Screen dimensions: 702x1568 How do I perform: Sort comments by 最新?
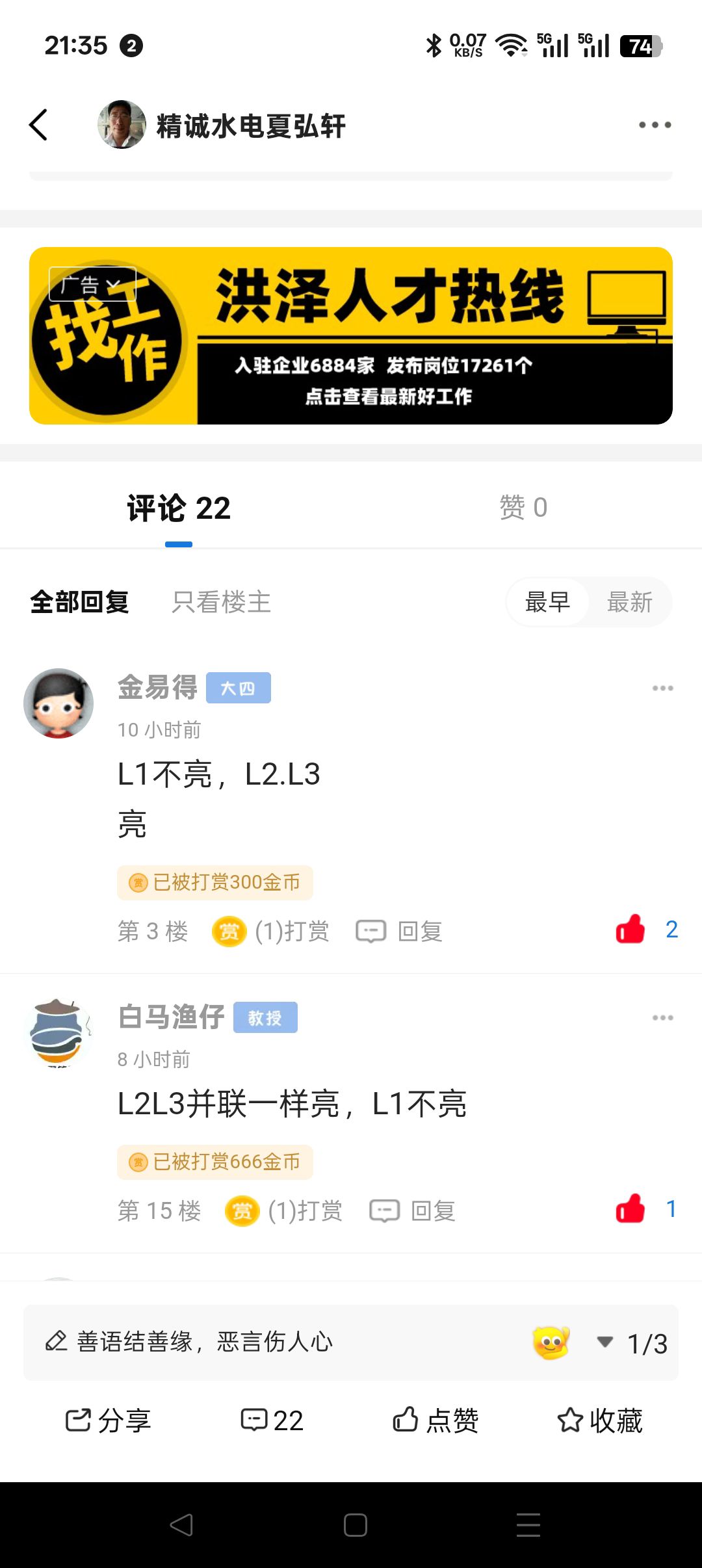(629, 603)
